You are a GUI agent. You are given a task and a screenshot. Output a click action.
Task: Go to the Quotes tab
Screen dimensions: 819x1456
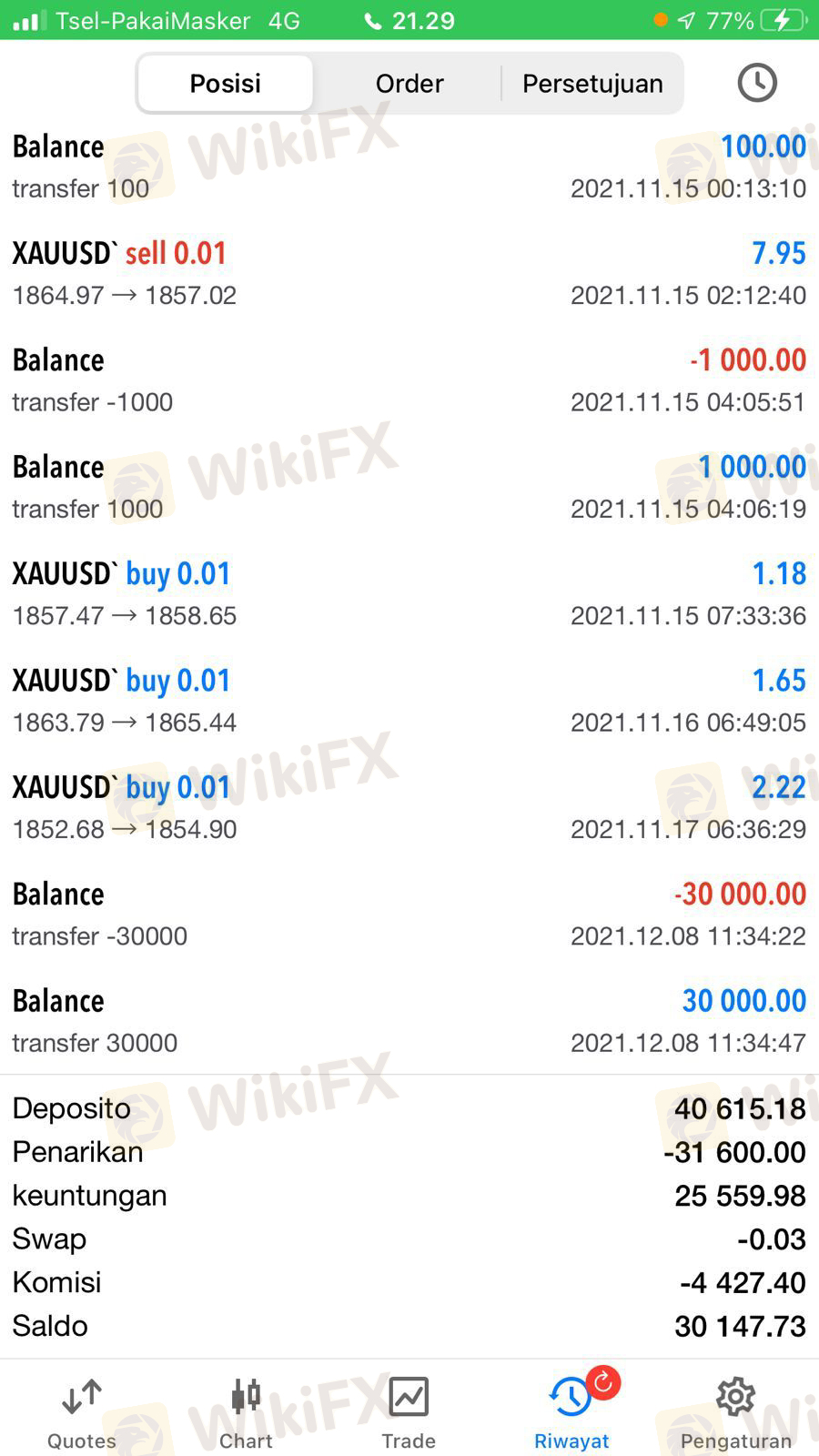tap(82, 1412)
